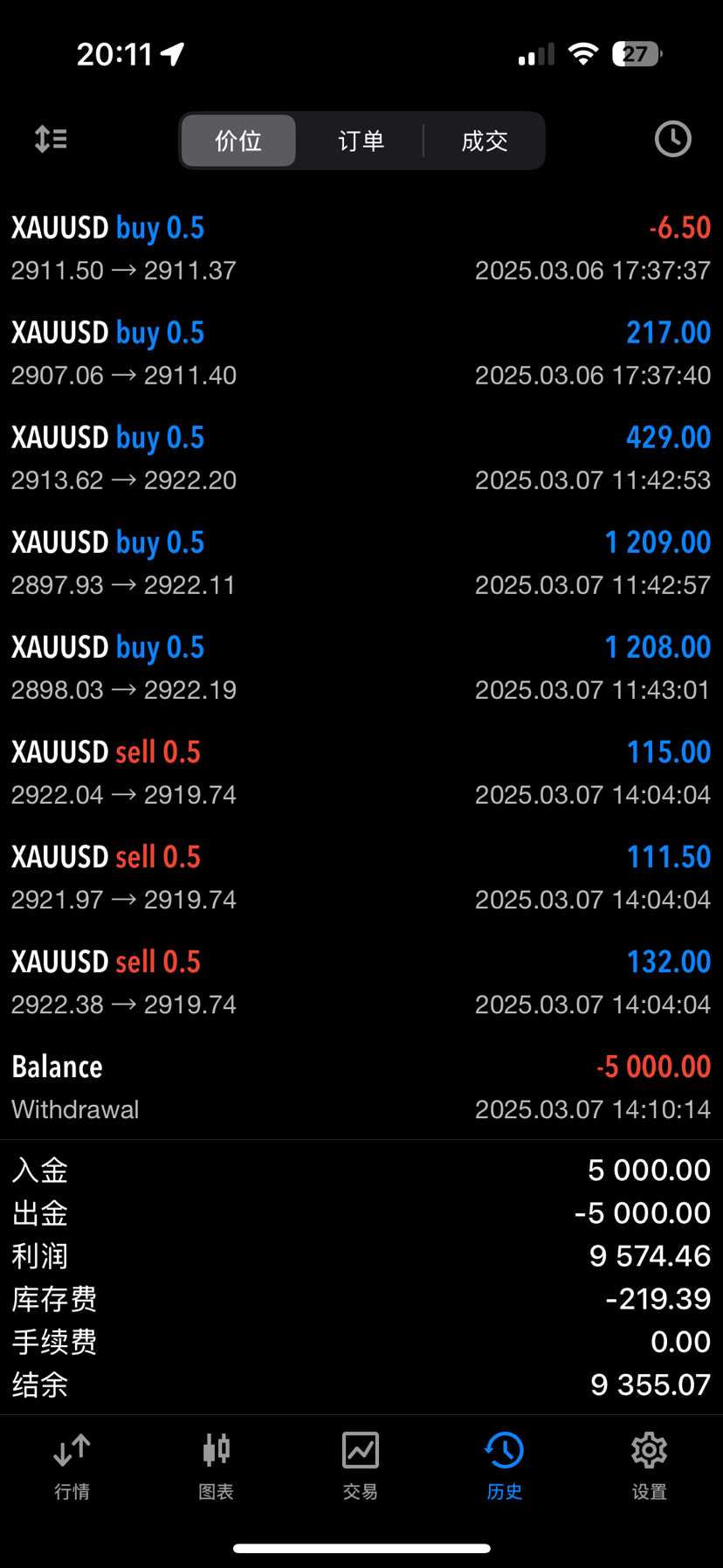Open the XAUUSD sell trade with 111.50 profit
This screenshot has height=1568, width=723.
tap(361, 877)
